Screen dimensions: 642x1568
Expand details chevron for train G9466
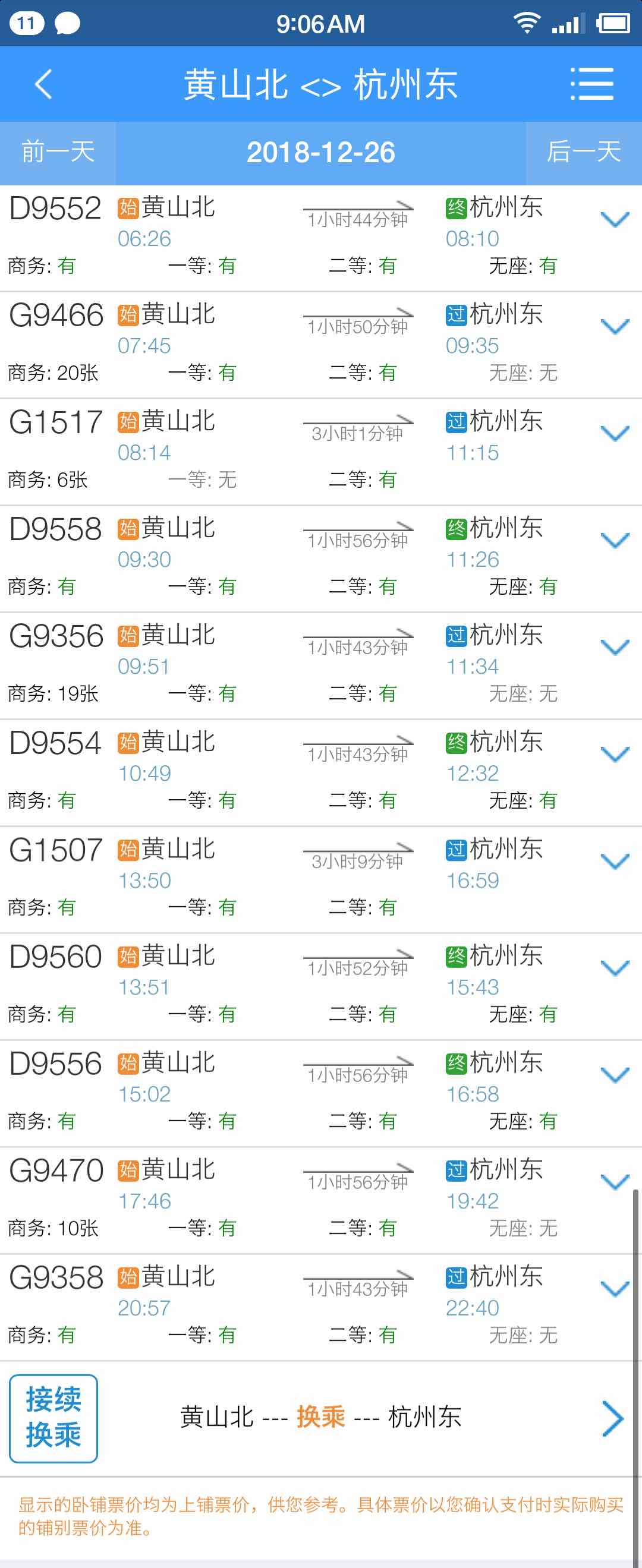click(x=614, y=327)
